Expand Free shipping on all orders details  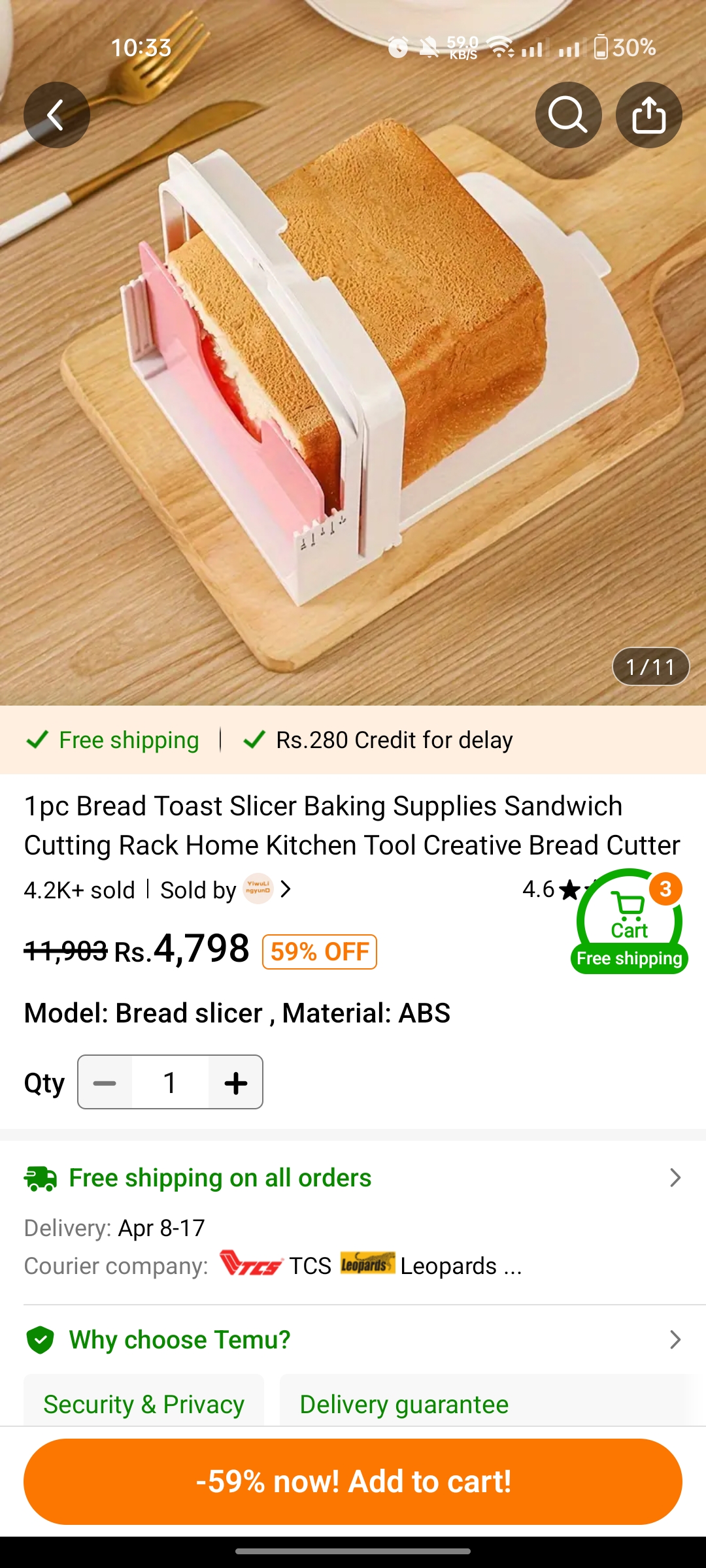[x=353, y=1178]
